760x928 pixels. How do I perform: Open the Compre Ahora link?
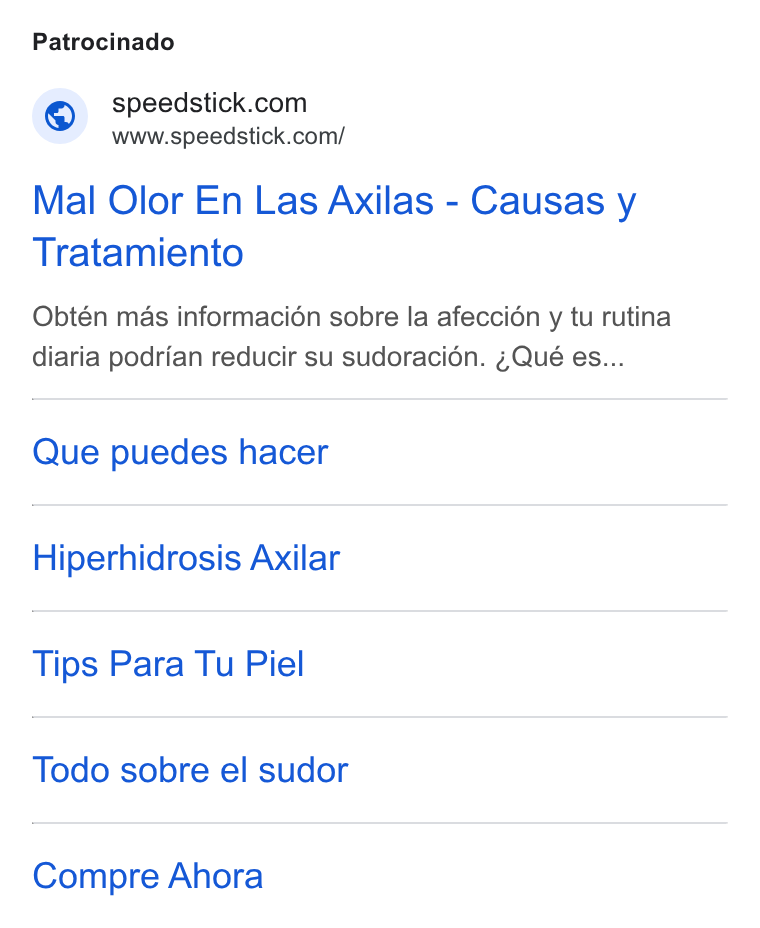[147, 876]
